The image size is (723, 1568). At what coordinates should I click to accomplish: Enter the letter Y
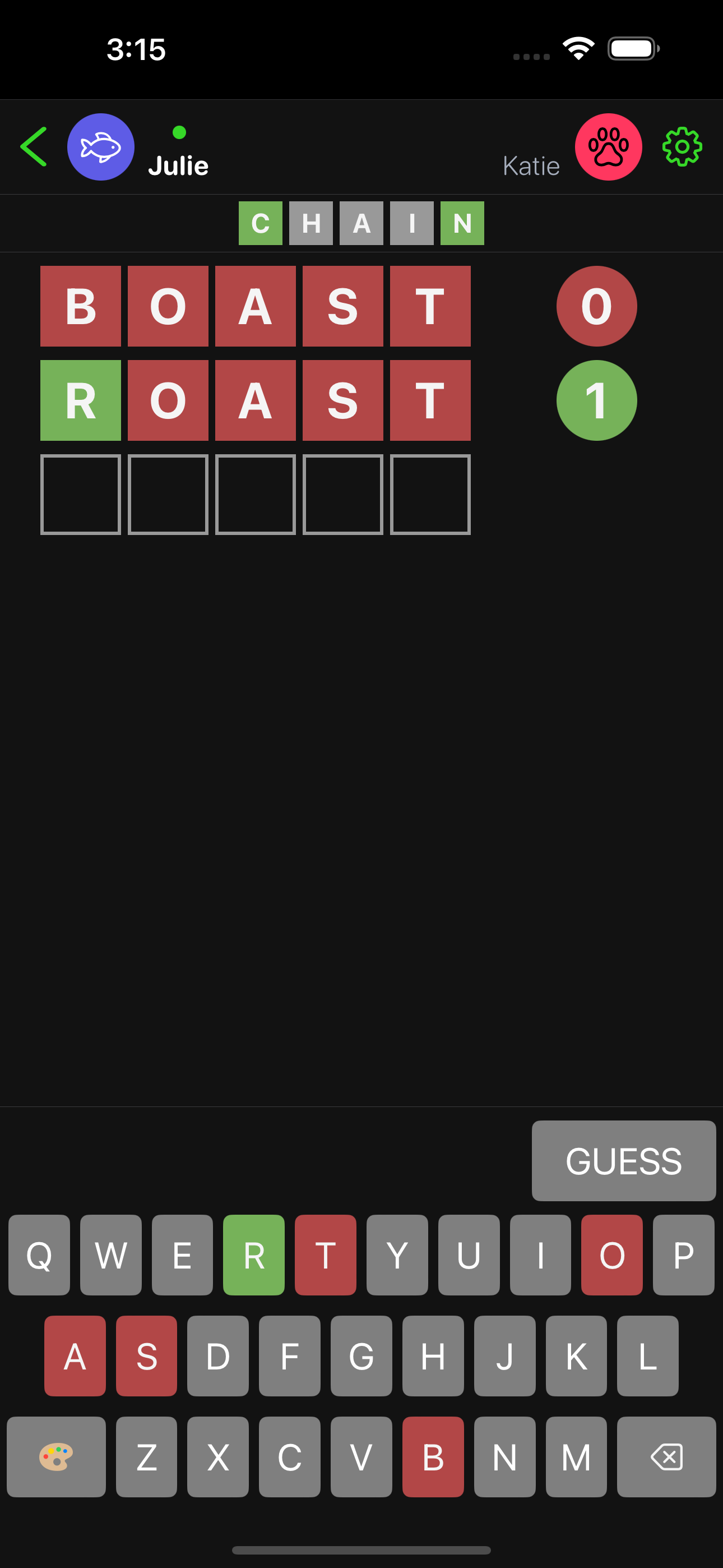[397, 1255]
